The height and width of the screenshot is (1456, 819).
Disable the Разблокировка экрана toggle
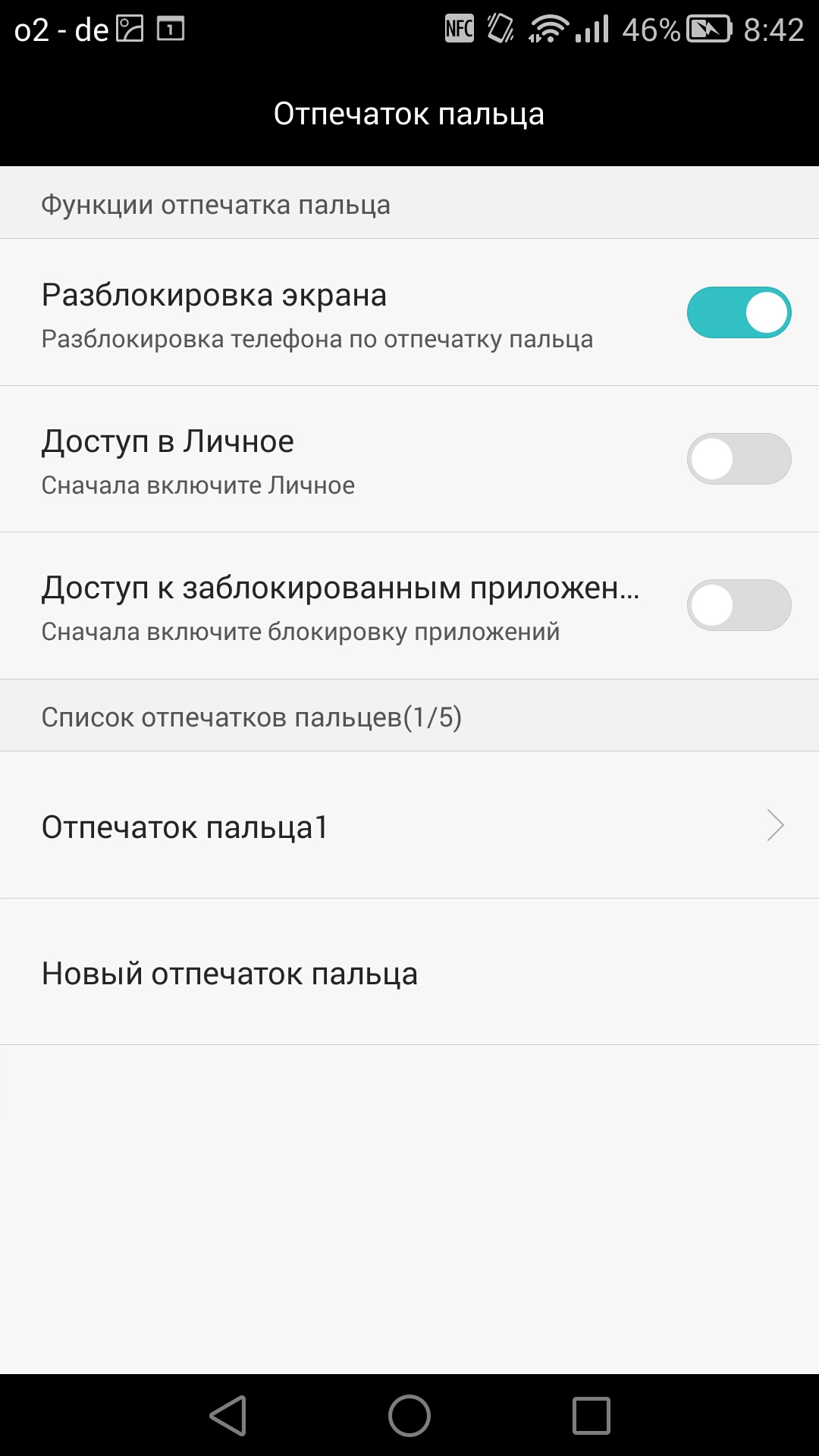(x=739, y=312)
